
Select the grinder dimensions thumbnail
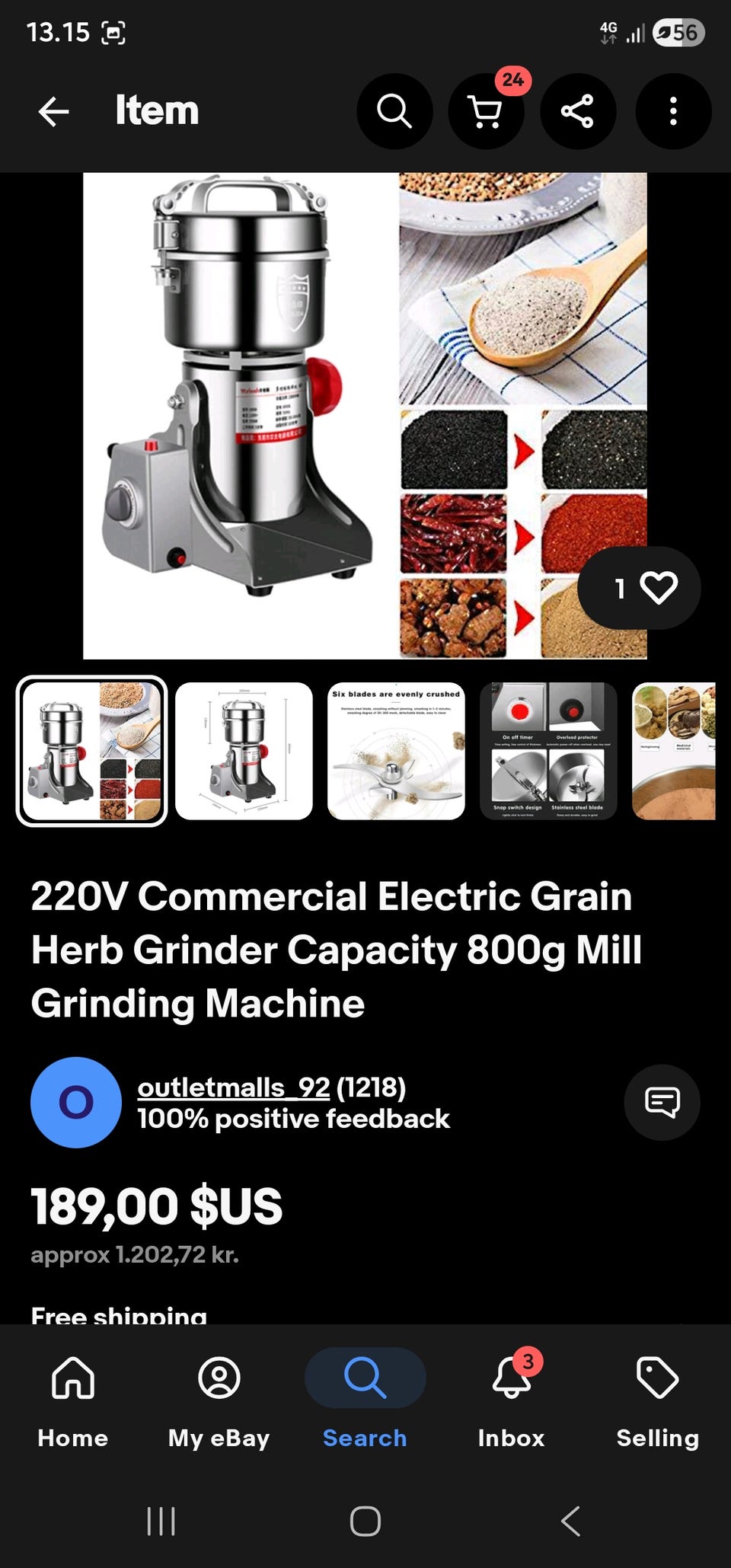click(x=244, y=751)
